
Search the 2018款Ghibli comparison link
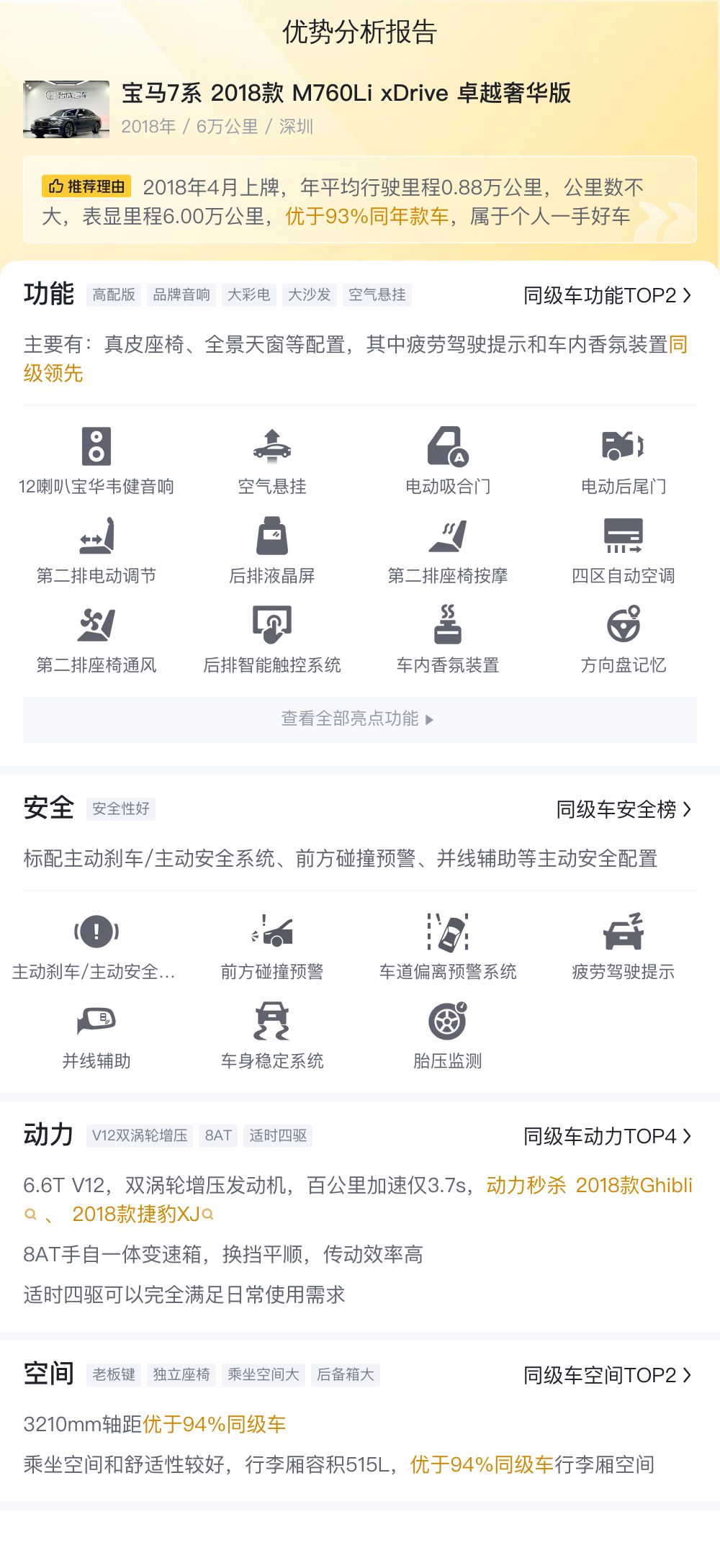point(634,1186)
